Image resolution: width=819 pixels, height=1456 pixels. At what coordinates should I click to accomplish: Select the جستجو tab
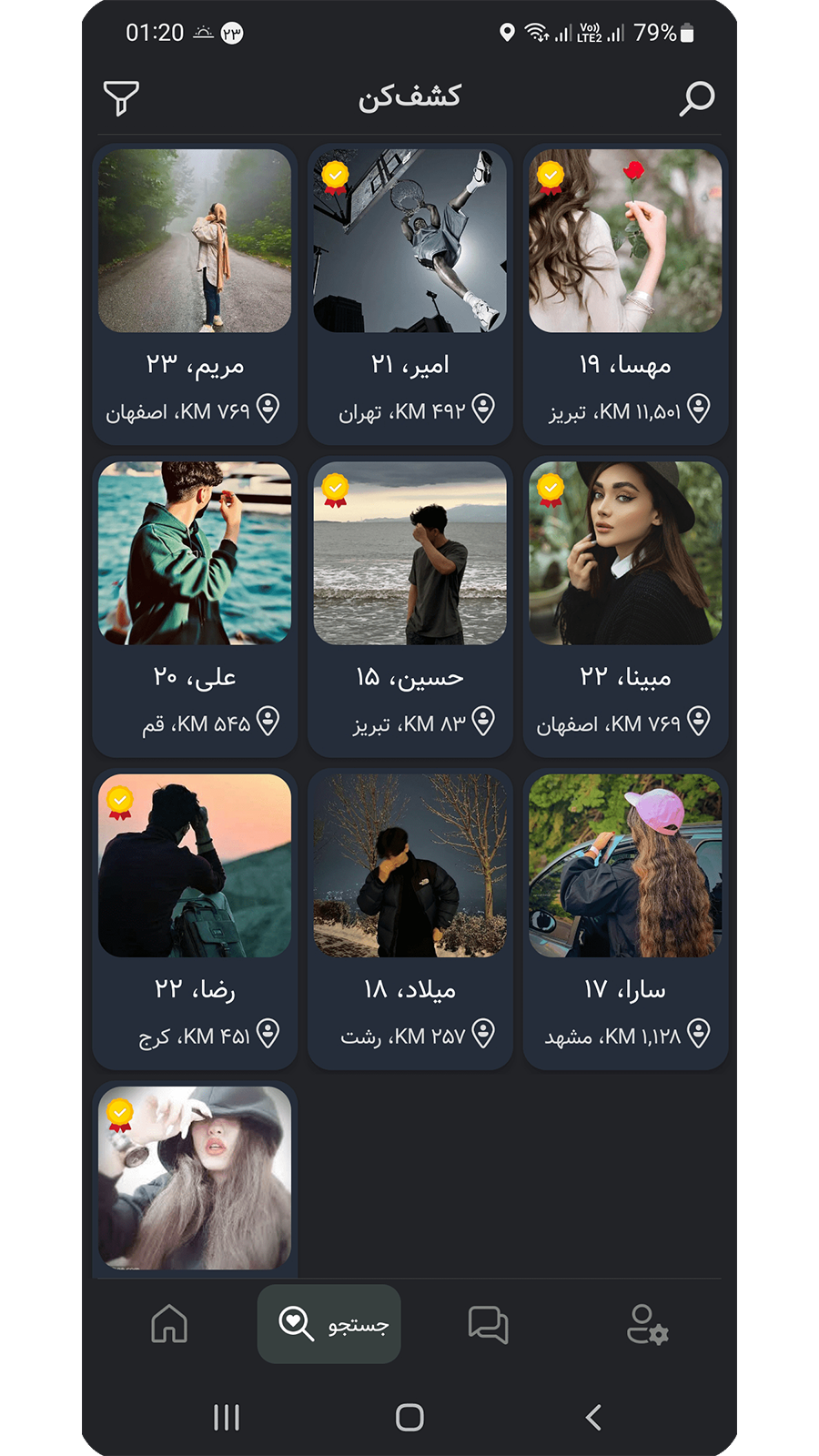coord(329,1324)
